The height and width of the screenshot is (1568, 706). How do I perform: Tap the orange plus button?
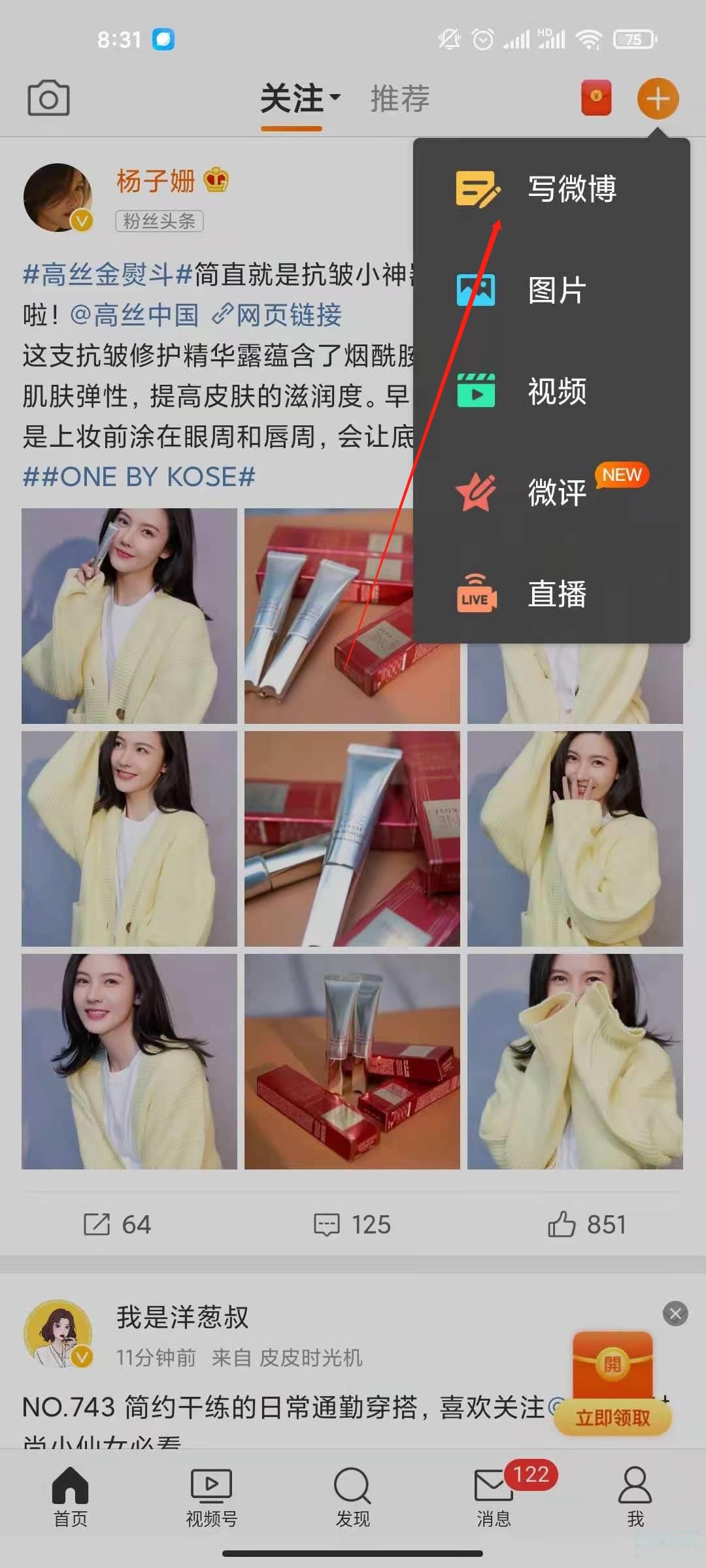(658, 99)
